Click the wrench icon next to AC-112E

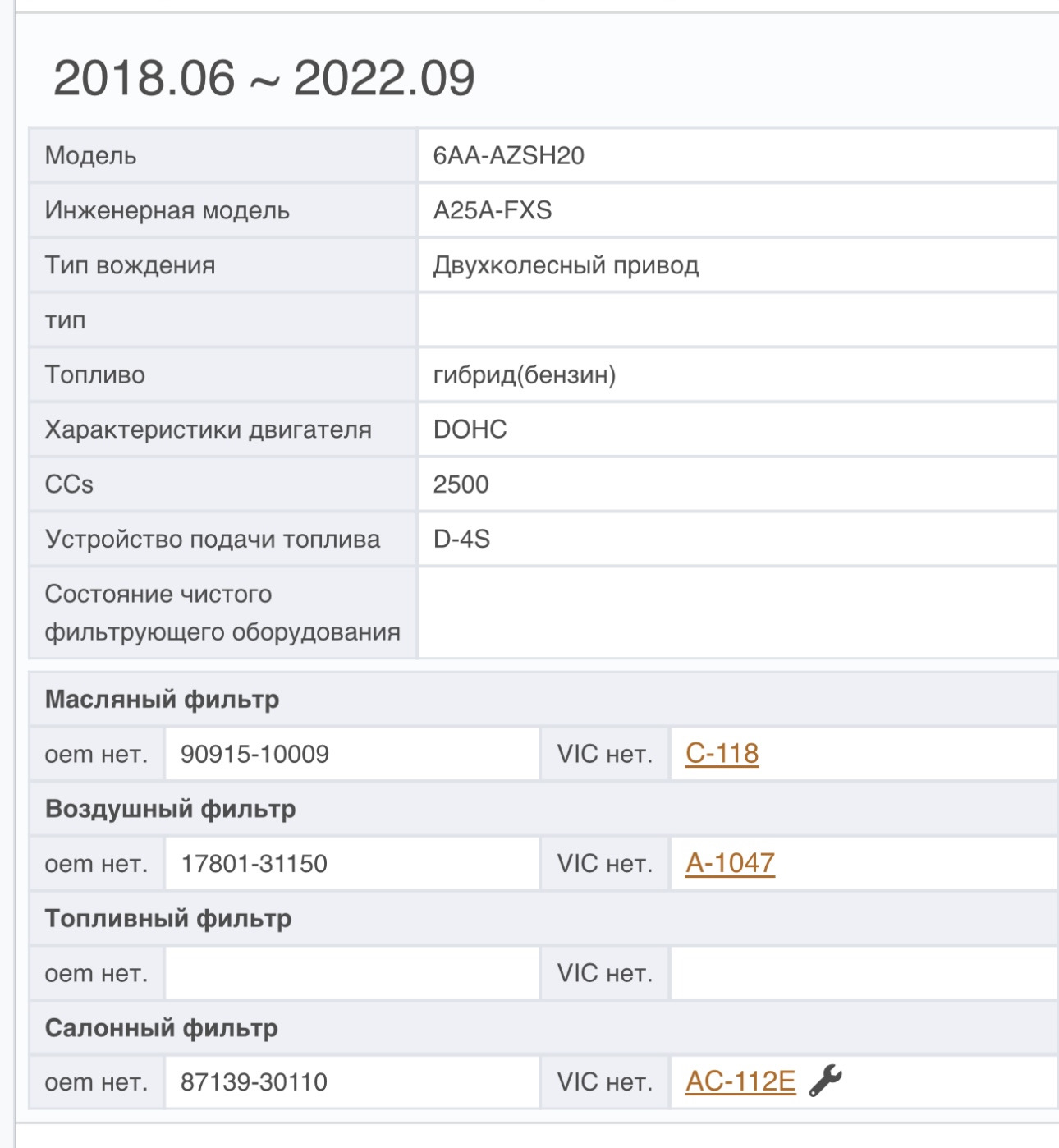coord(828,1081)
